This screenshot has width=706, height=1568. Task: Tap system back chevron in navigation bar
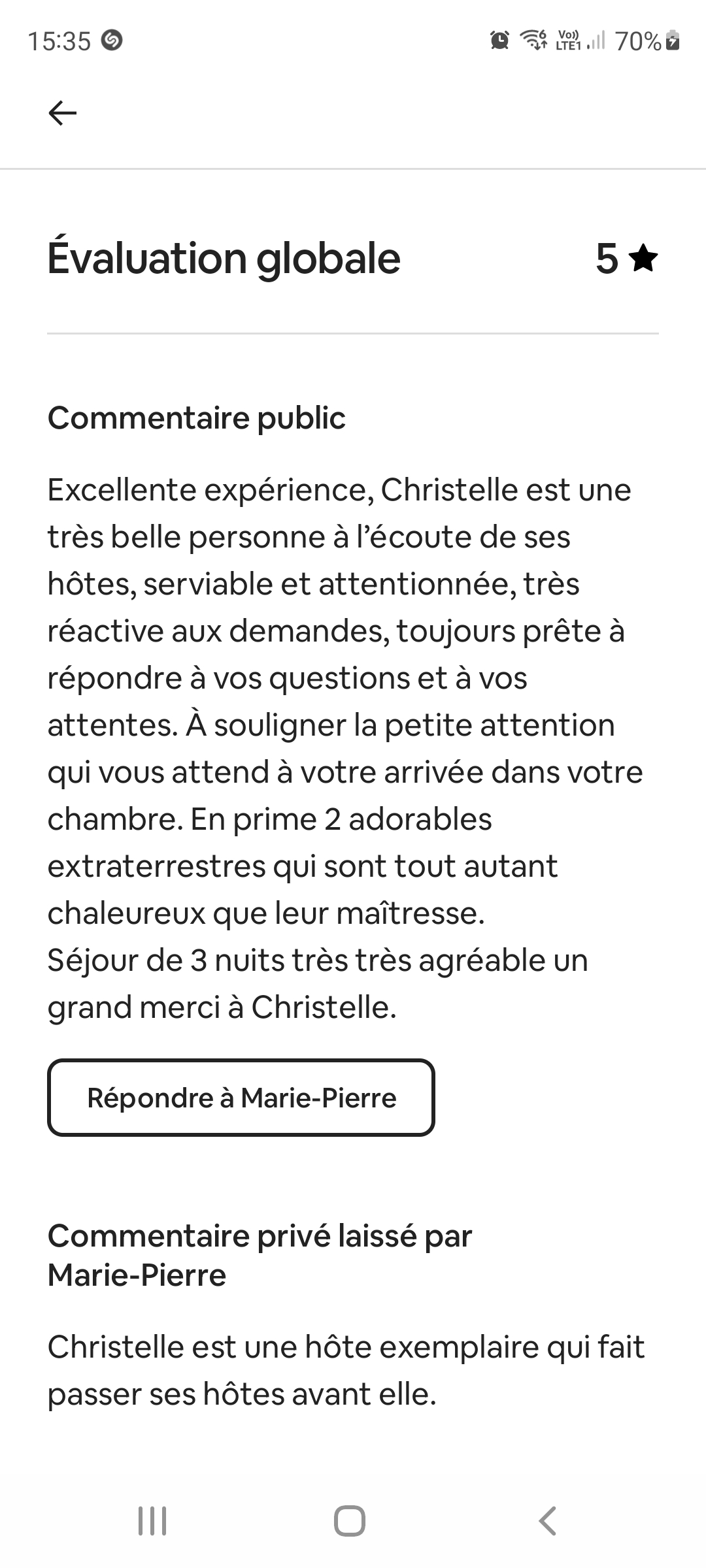(x=547, y=1521)
